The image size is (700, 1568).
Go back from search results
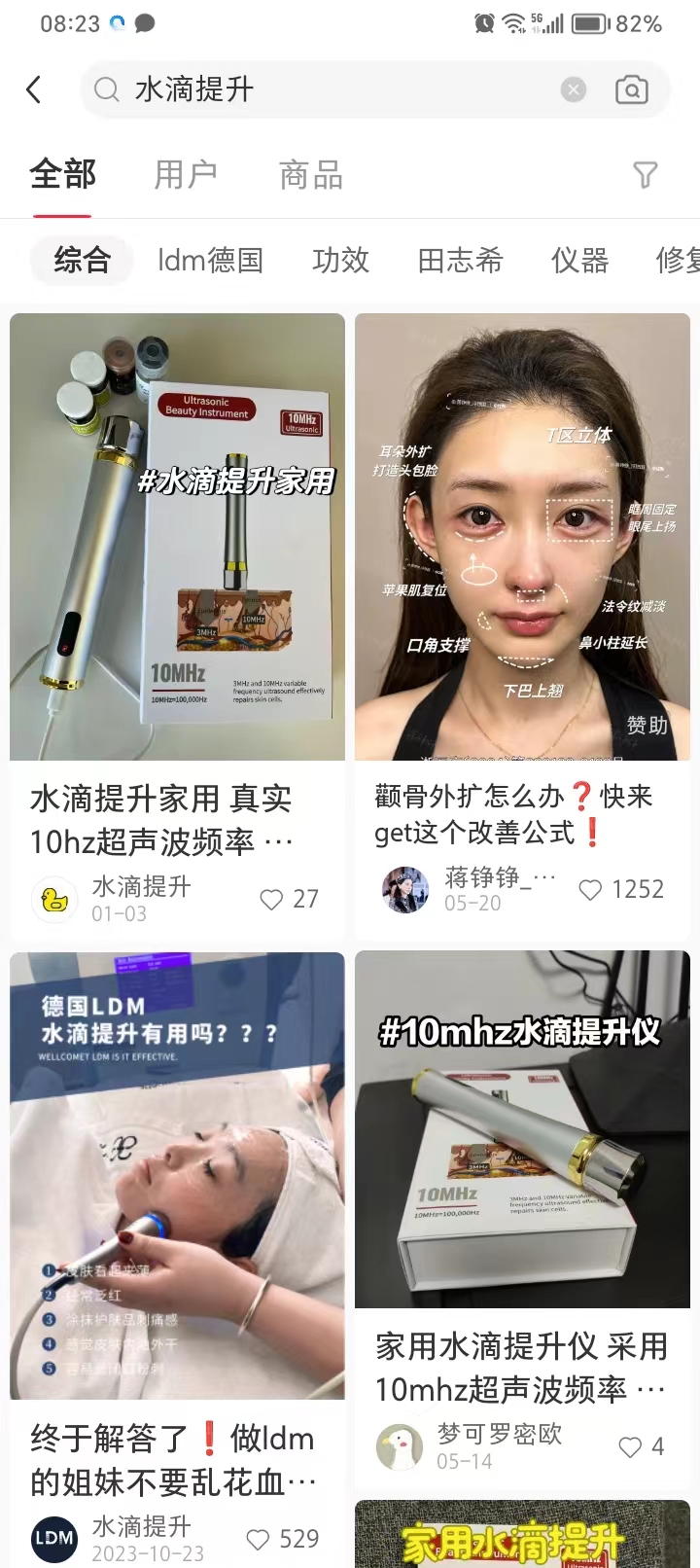[x=34, y=89]
